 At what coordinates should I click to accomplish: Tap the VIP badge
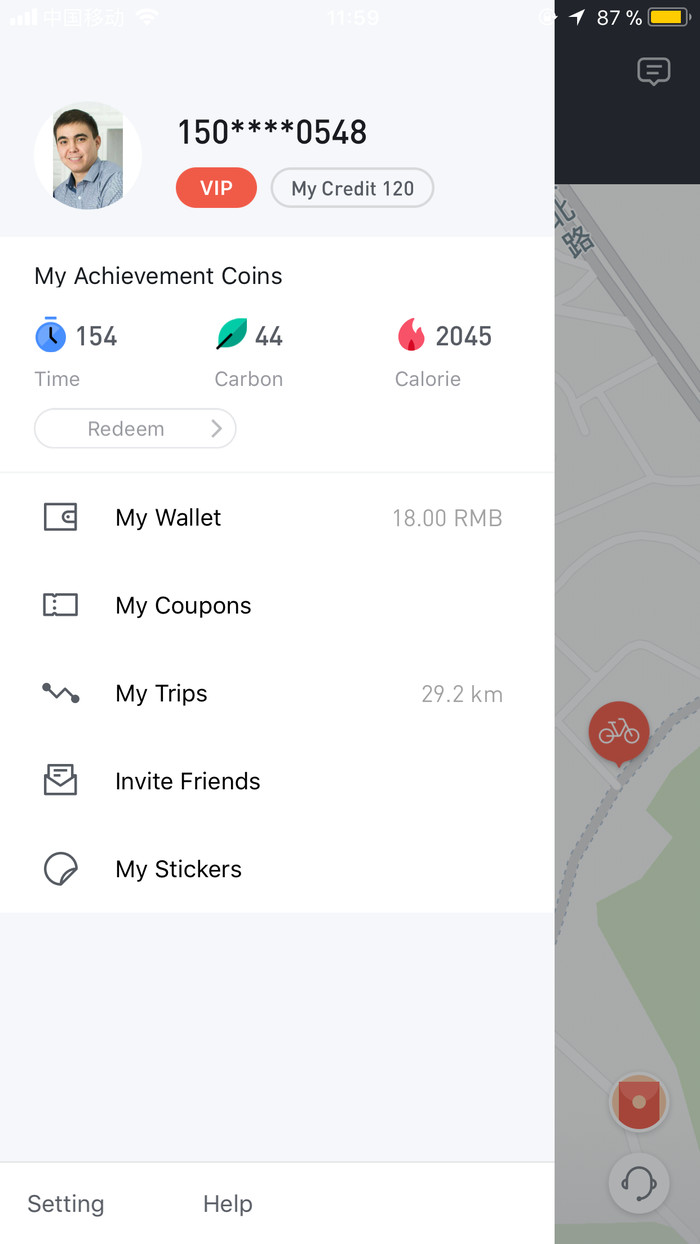216,188
